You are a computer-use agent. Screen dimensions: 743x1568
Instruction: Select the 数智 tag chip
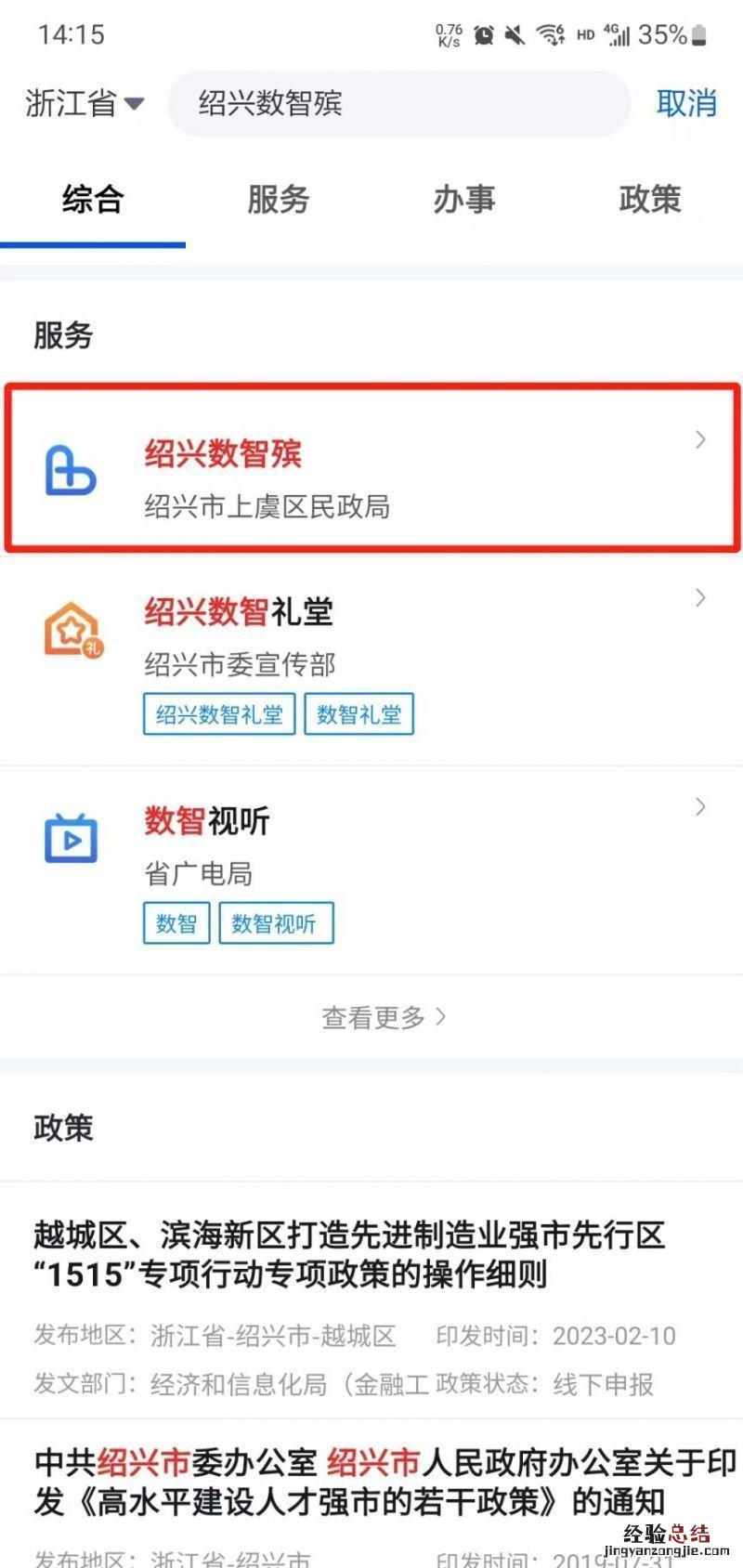(x=176, y=923)
